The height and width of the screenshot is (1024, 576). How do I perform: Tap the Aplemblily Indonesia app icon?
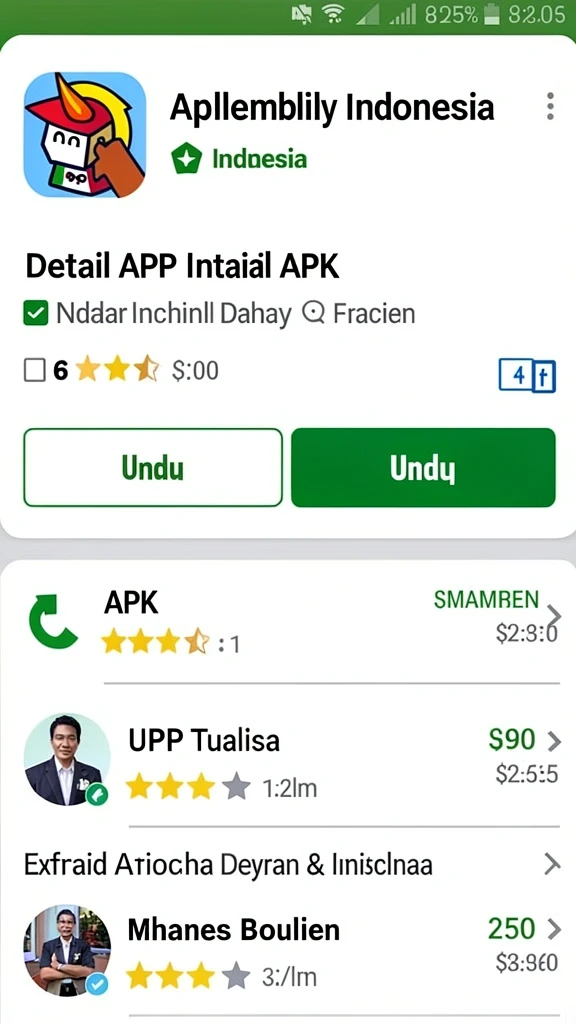coord(85,135)
